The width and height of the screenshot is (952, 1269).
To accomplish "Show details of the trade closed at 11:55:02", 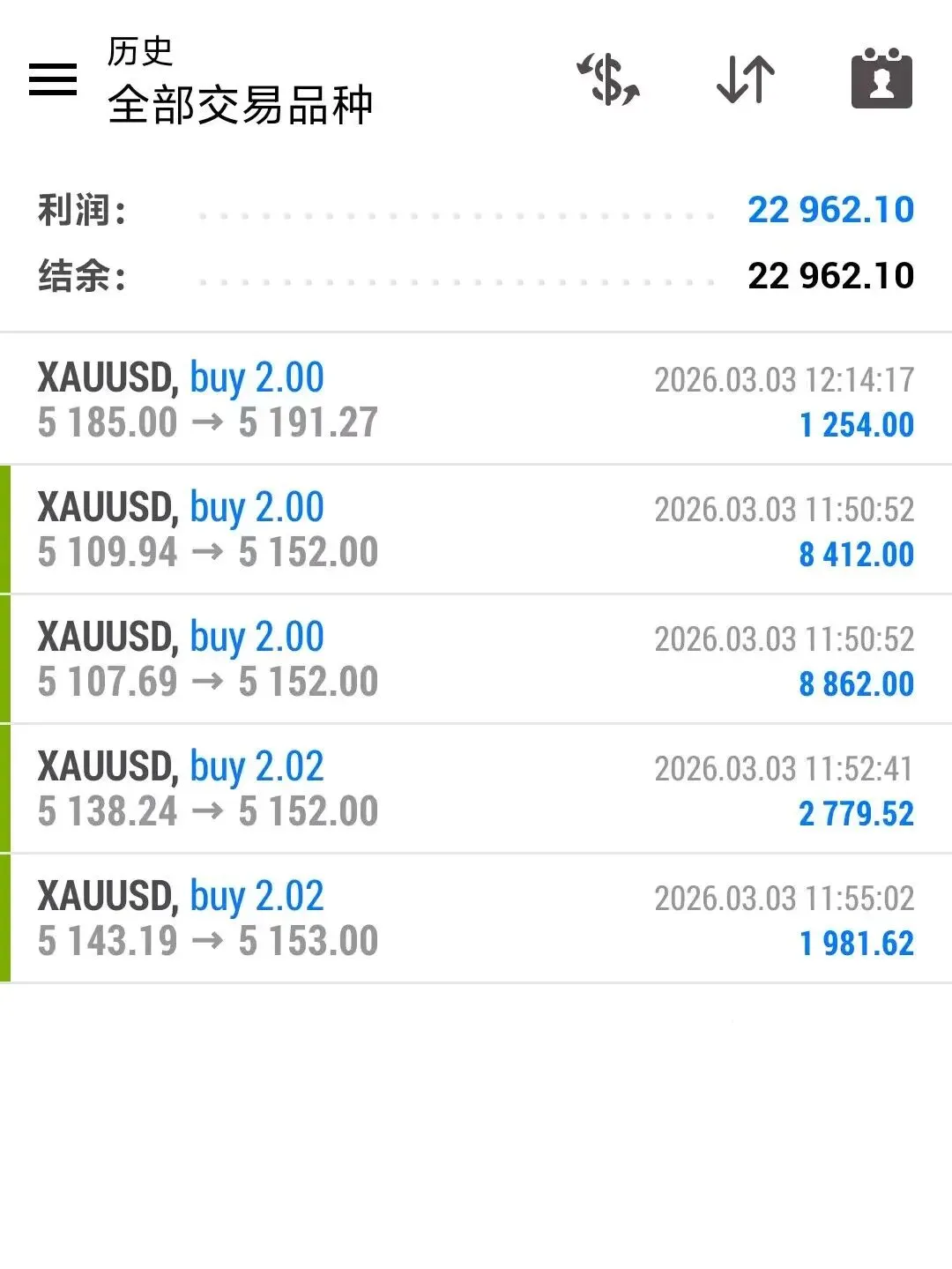I will [x=476, y=918].
